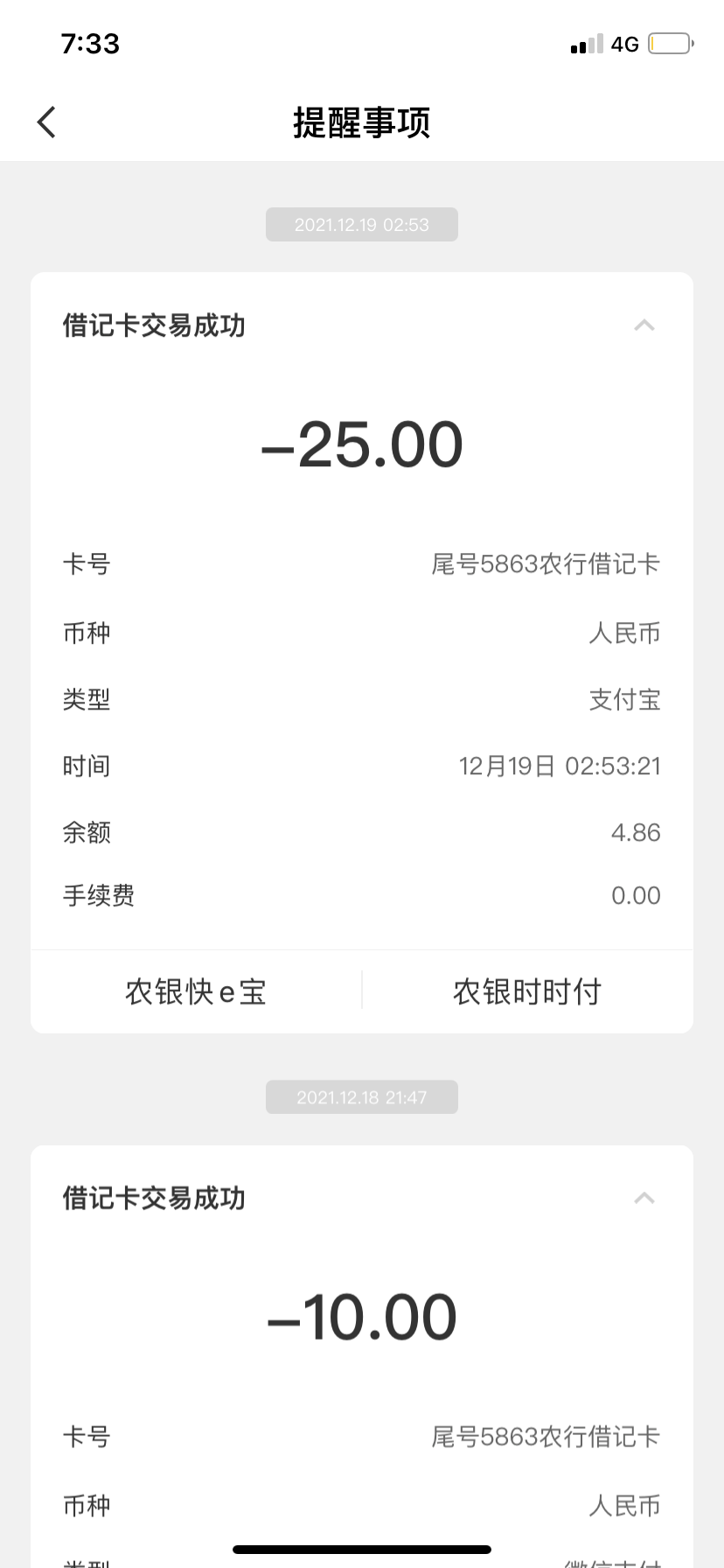Viewport: 724px width, 1568px height.
Task: Go back from the 提醒事项 page
Action: [x=47, y=122]
